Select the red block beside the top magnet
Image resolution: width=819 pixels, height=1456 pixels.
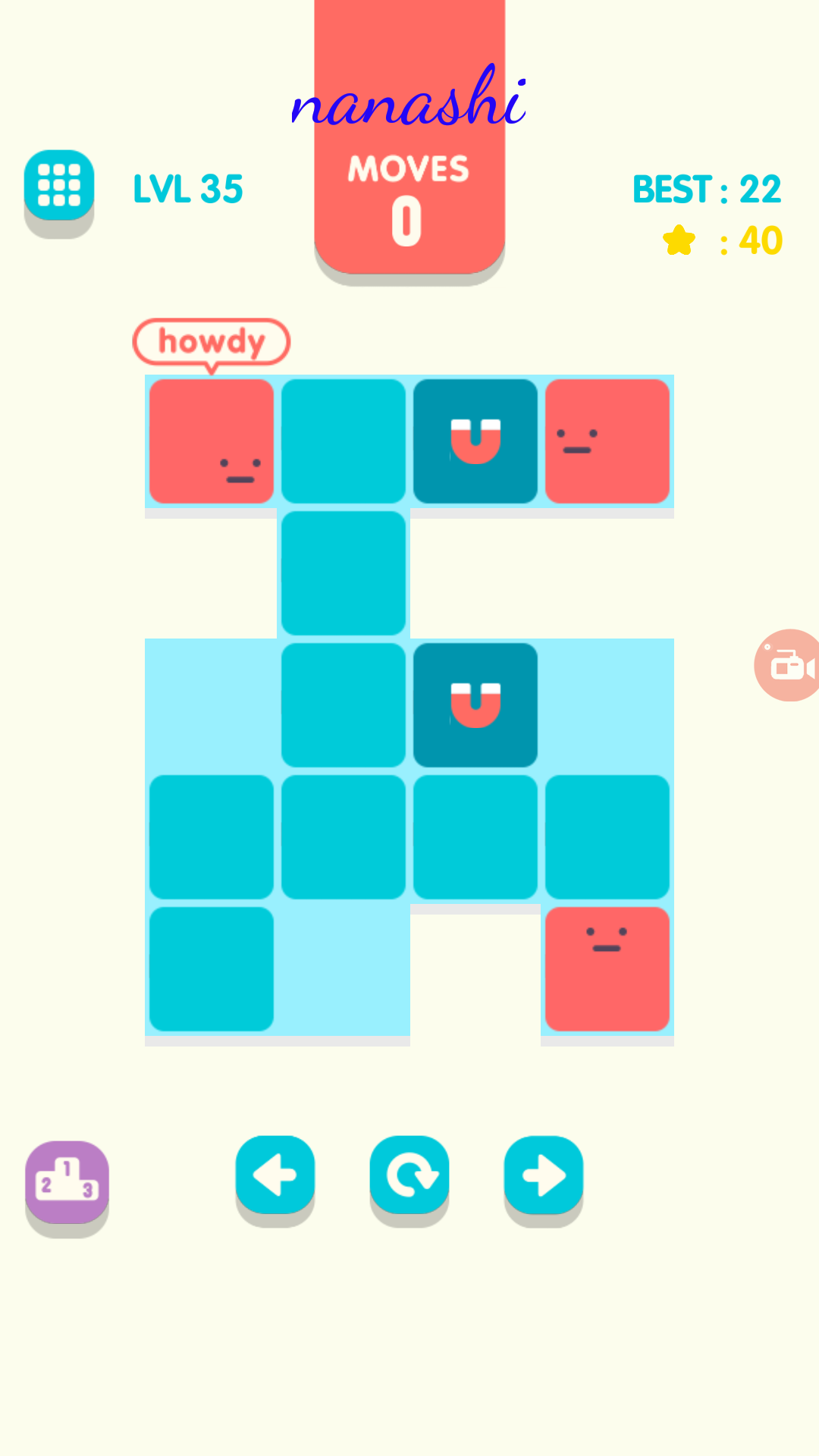click(607, 441)
